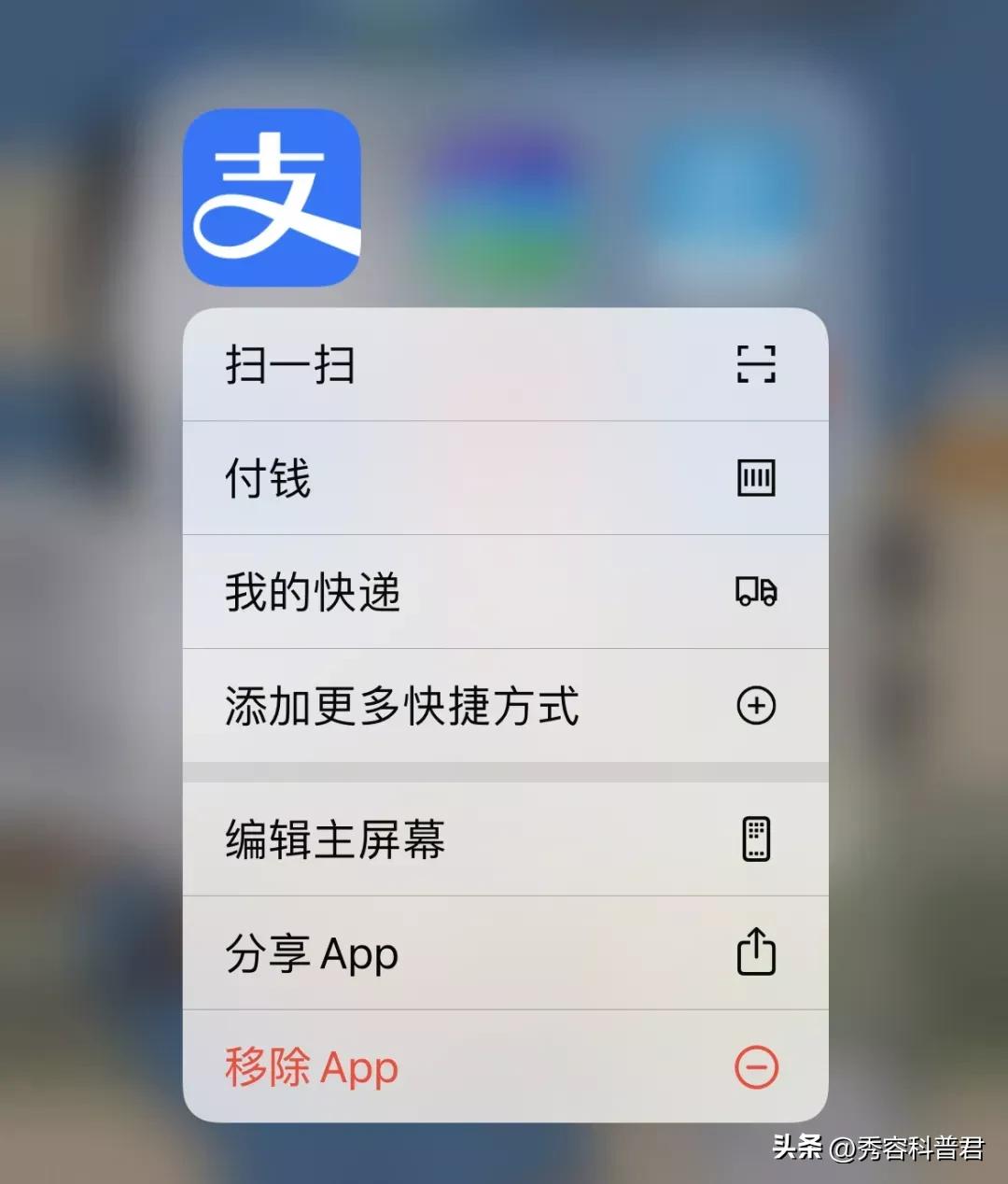1008x1184 pixels.
Task: Tap the barcode icon next to 付钱
Action: 758,478
